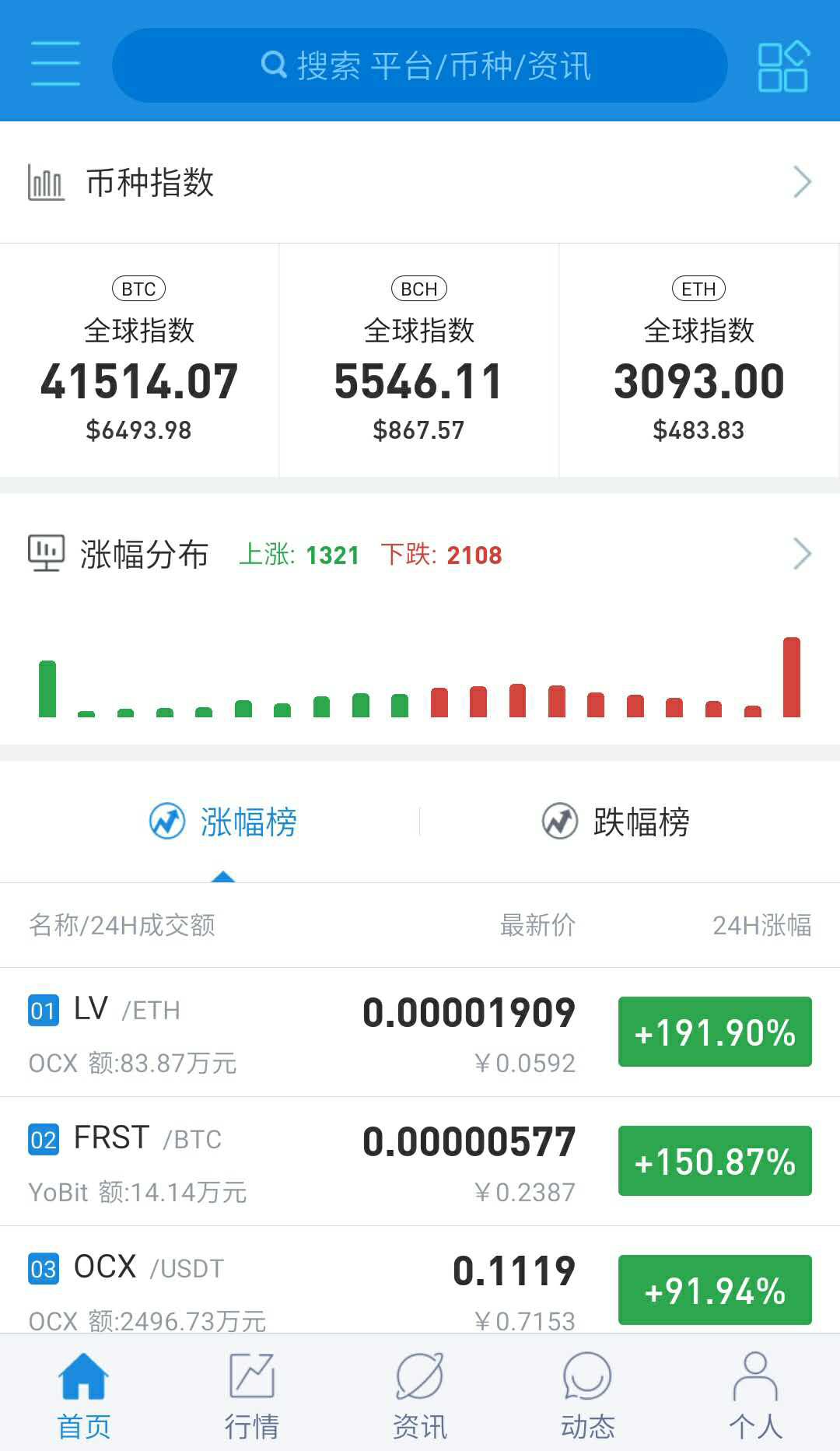Open the grid apps icon
Screen dimensions: 840x1451
pos(783,66)
